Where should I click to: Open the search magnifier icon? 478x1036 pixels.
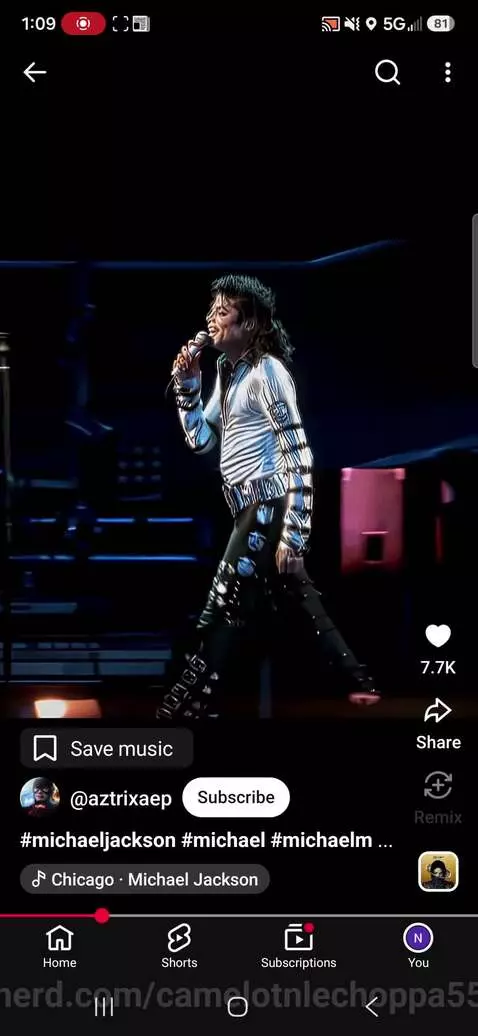387,73
